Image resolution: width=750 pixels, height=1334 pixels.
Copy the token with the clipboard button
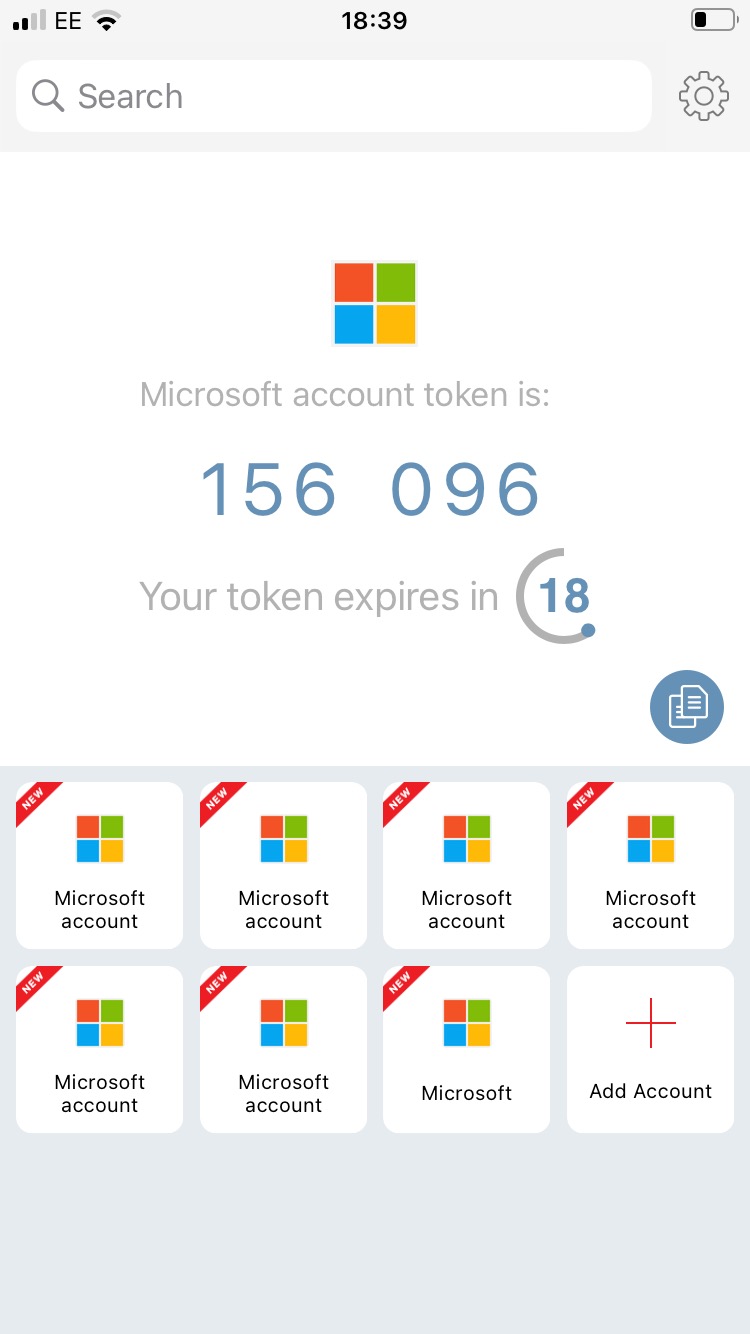pos(686,706)
